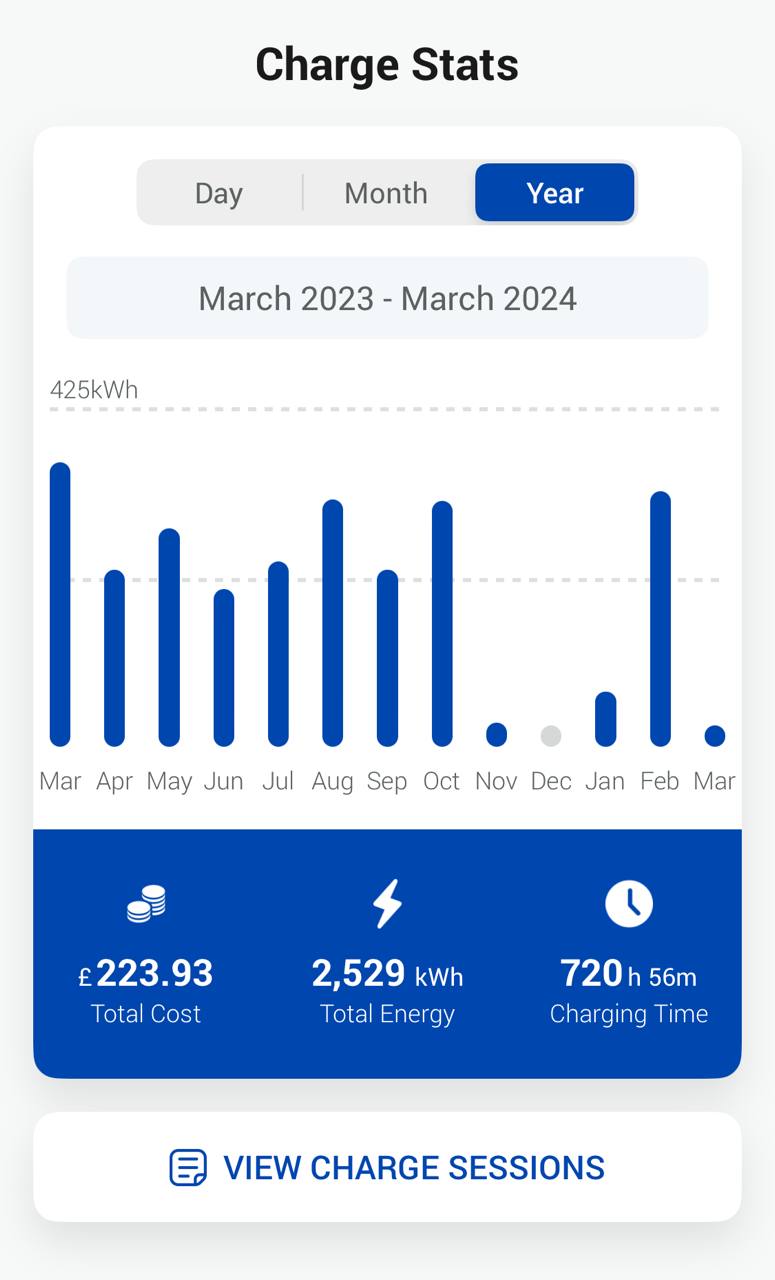
Task: Select the Year tab
Action: [555, 192]
